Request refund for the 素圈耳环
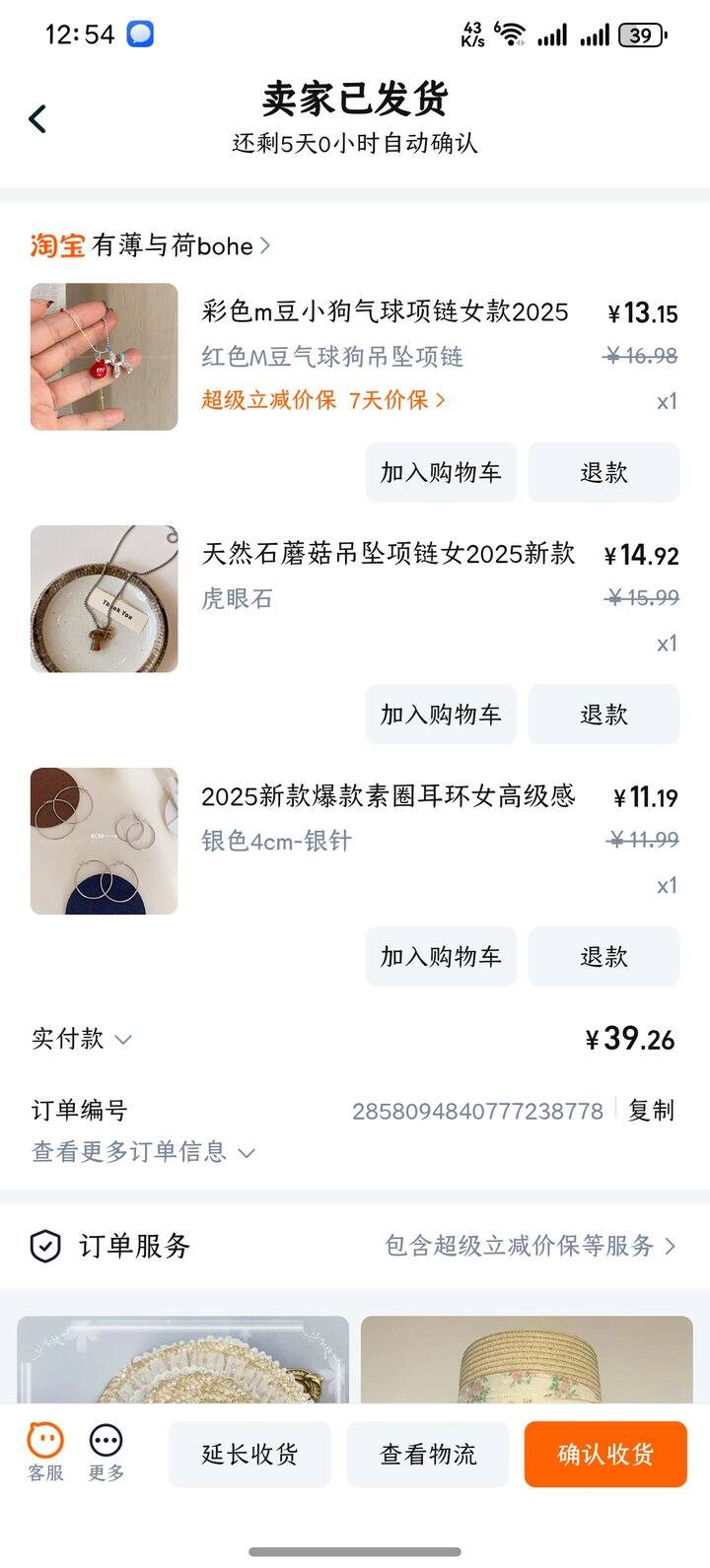 pos(603,956)
